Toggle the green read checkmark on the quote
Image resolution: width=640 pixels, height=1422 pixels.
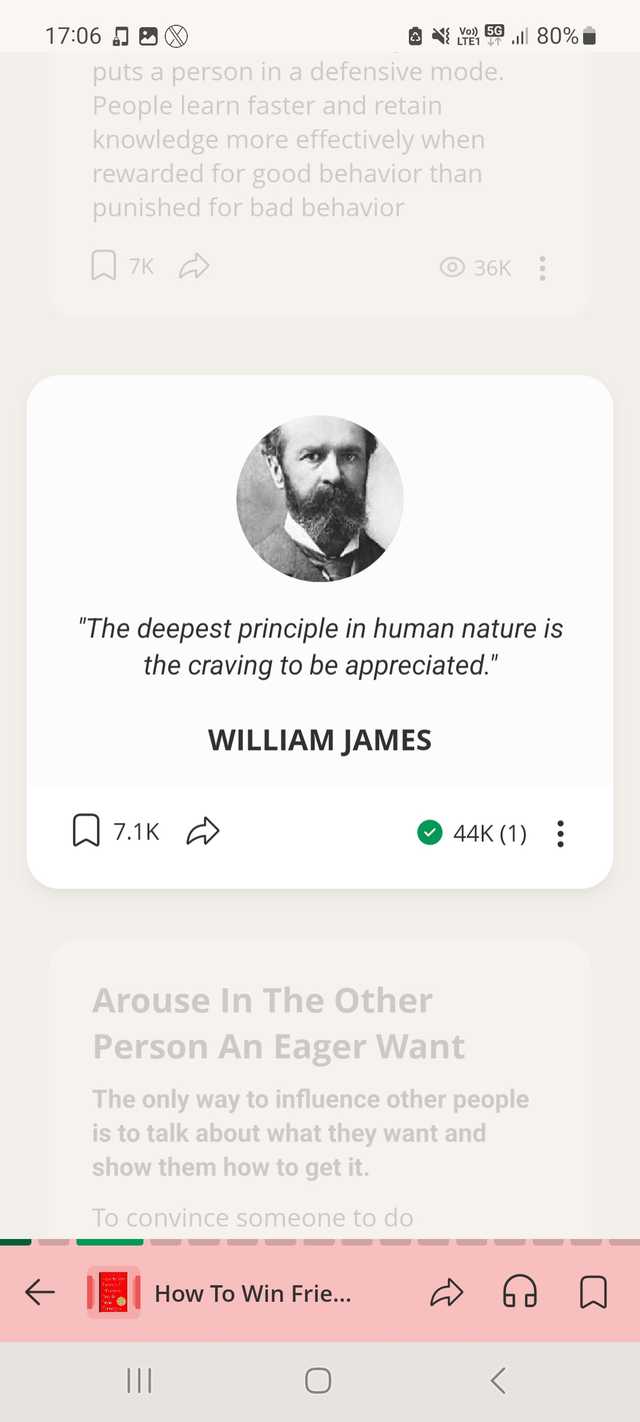click(x=430, y=832)
